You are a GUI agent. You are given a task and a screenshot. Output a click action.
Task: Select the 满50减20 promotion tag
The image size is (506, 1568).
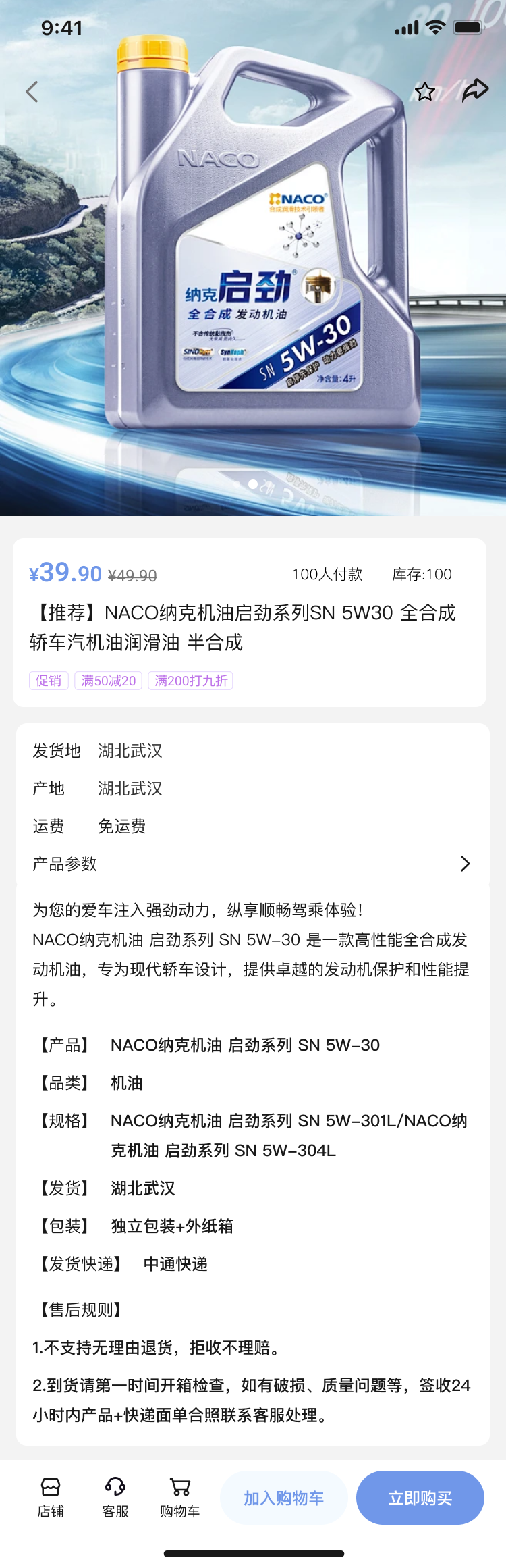109,681
